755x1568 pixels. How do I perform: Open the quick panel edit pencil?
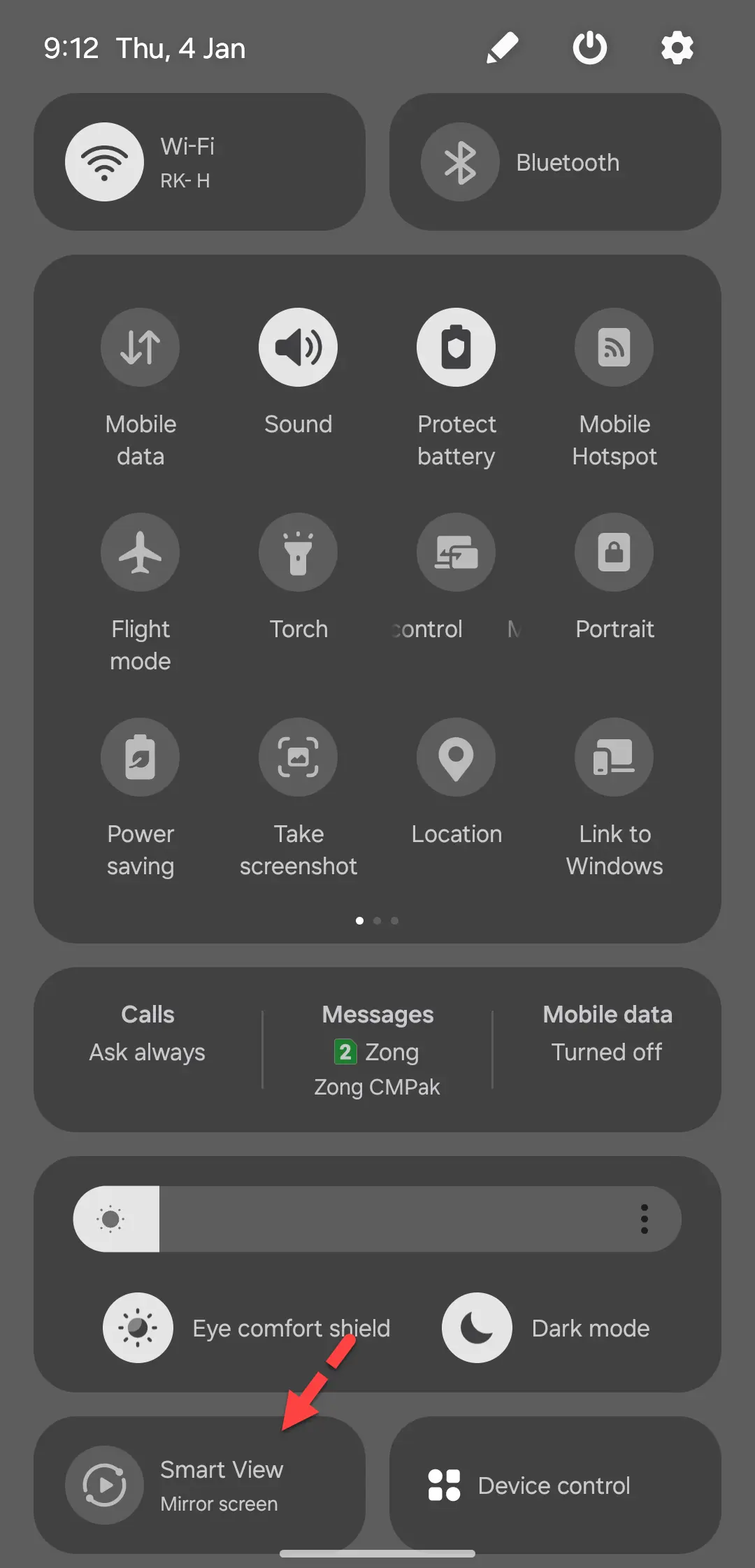tap(502, 48)
